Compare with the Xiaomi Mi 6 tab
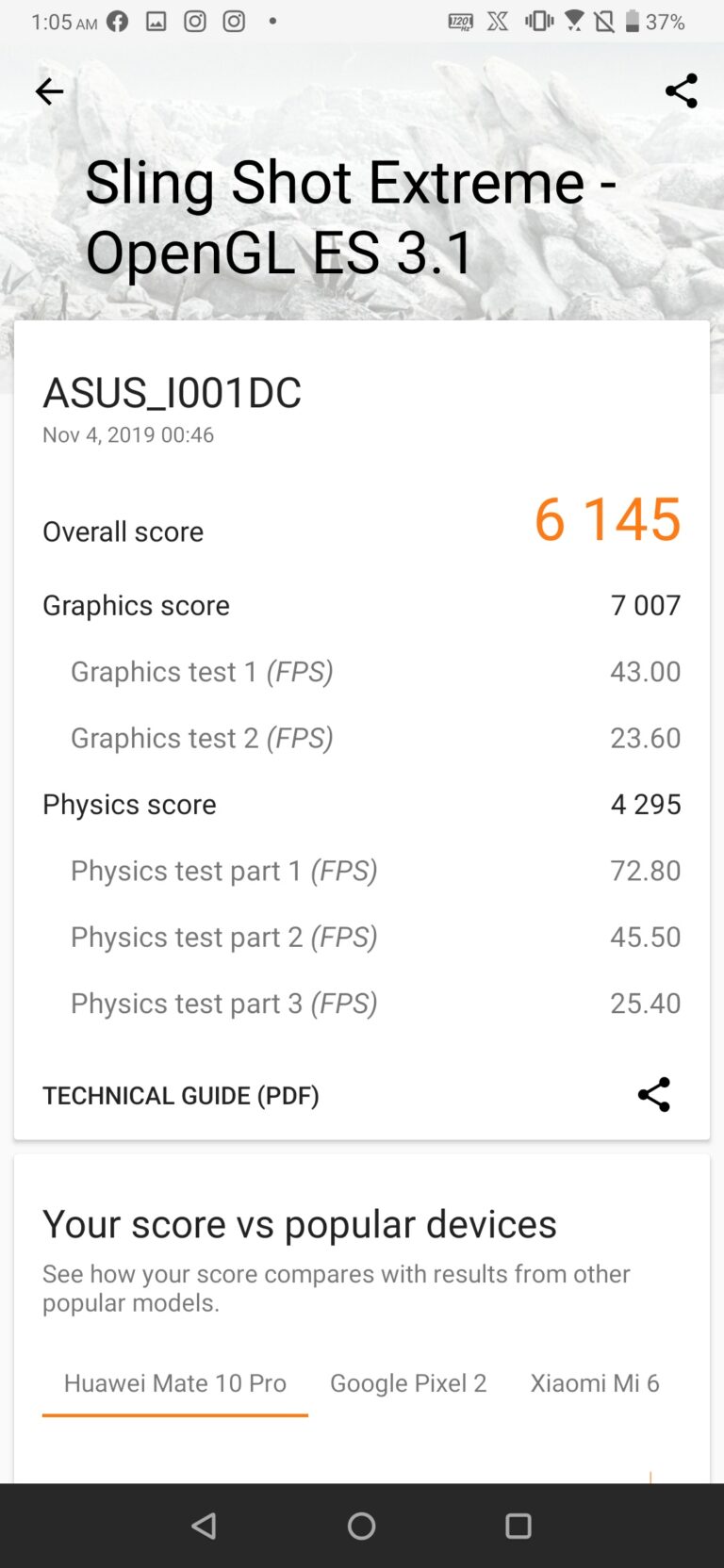Image resolution: width=724 pixels, height=1568 pixels. pos(595,1382)
